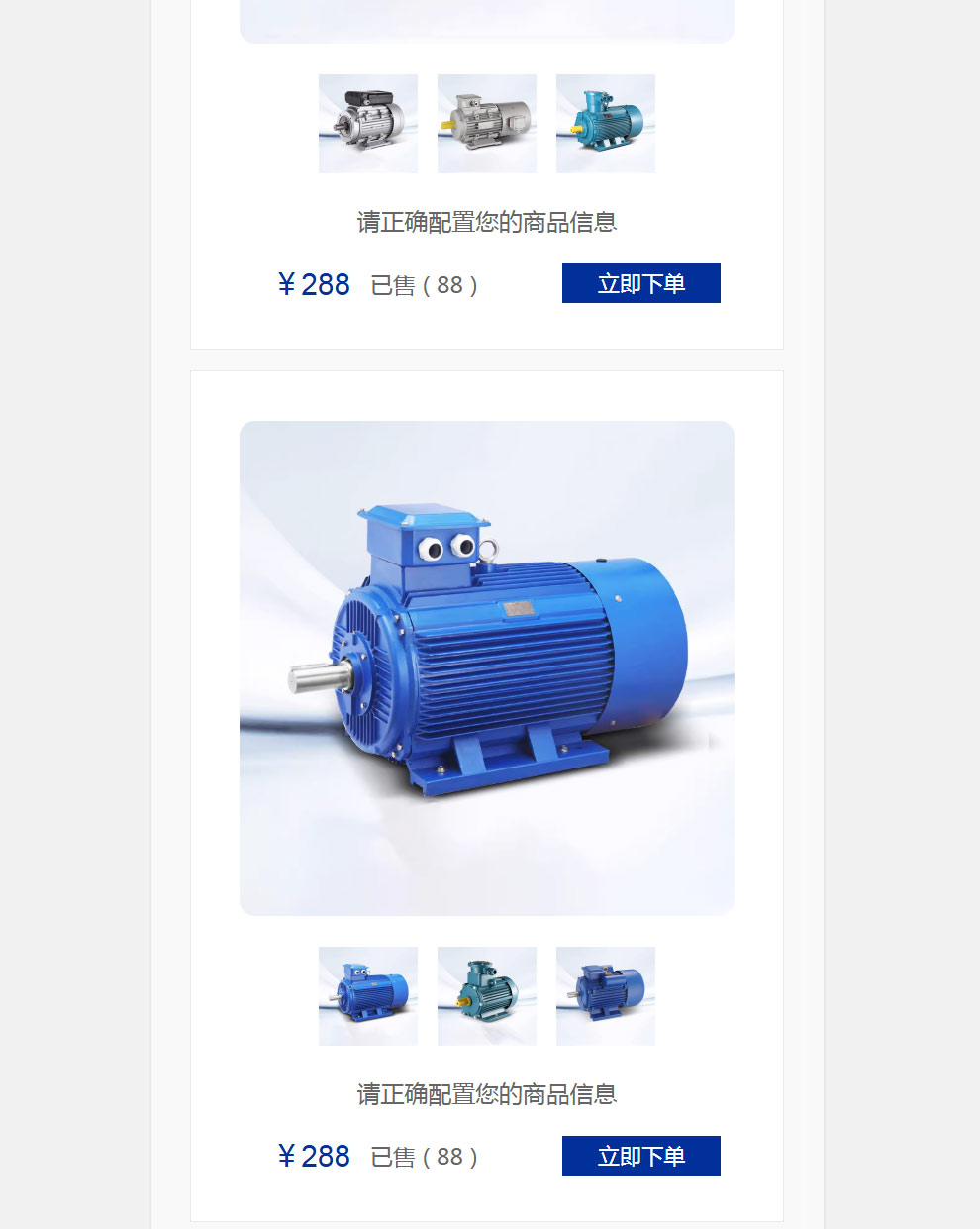Open the large blue motor product image
980x1229 pixels.
[487, 667]
